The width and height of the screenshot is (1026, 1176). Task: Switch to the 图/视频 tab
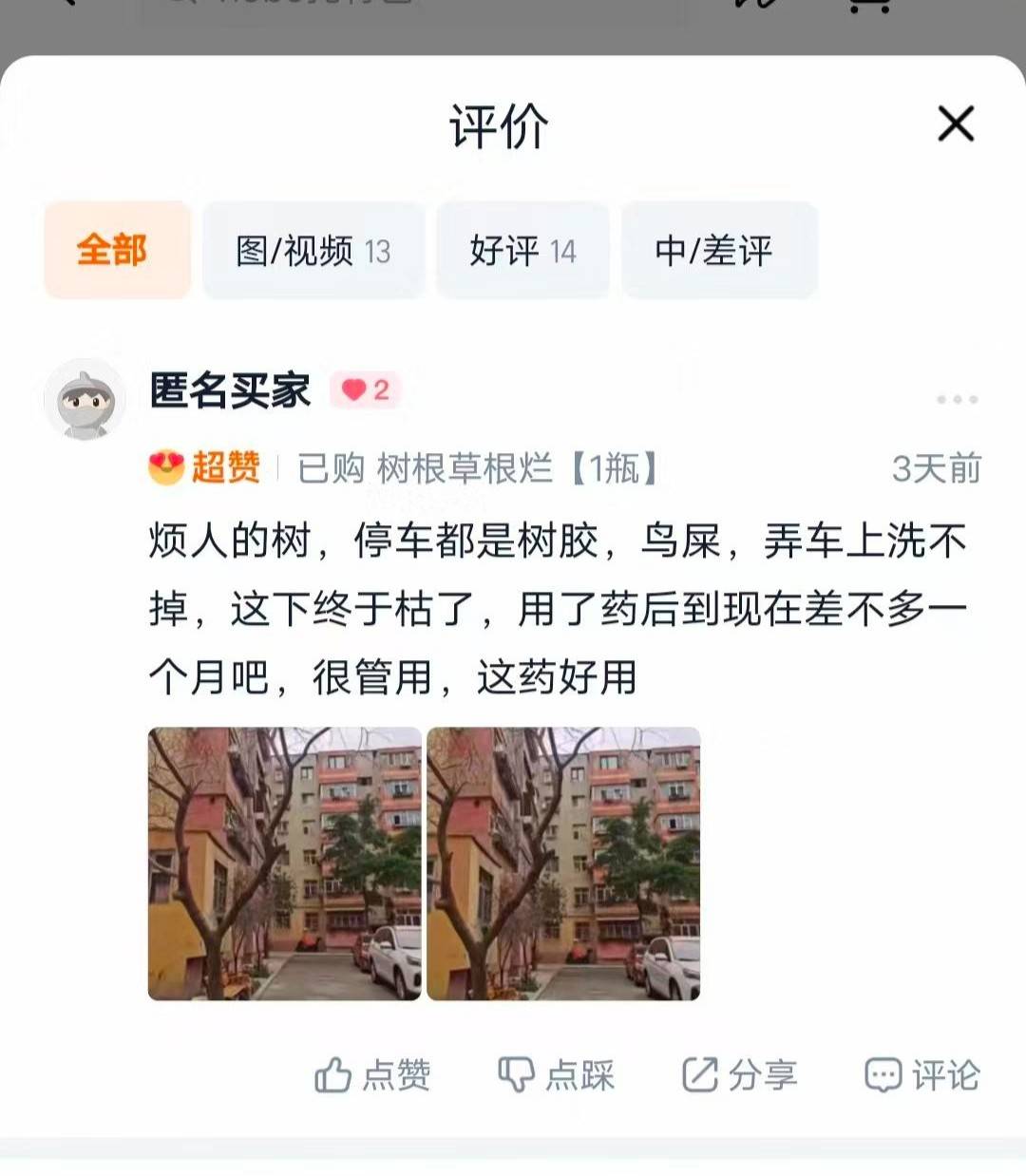point(313,251)
